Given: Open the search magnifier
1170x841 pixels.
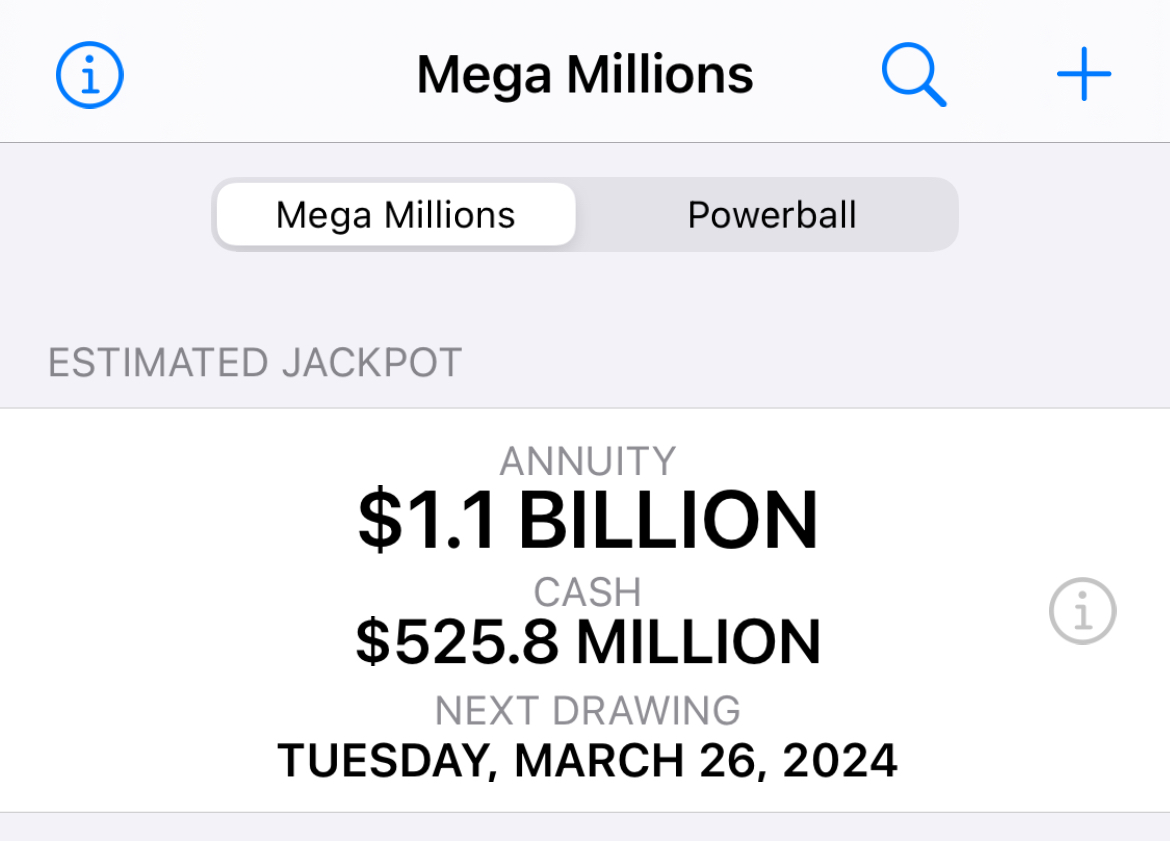Looking at the screenshot, I should 913,75.
